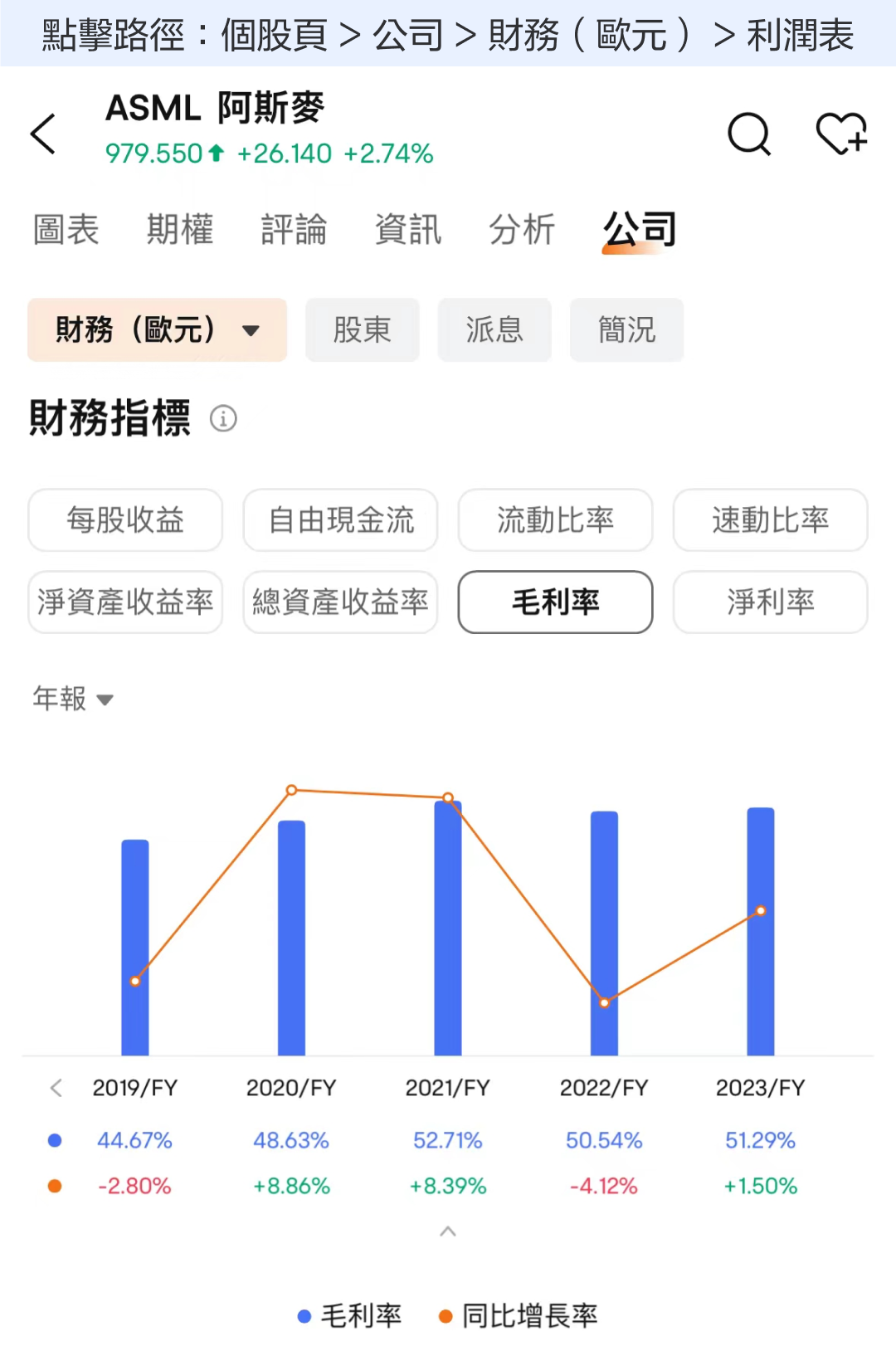Image resolution: width=896 pixels, height=1360 pixels.
Task: Collapse the data table with chevron
Action: click(x=448, y=1231)
